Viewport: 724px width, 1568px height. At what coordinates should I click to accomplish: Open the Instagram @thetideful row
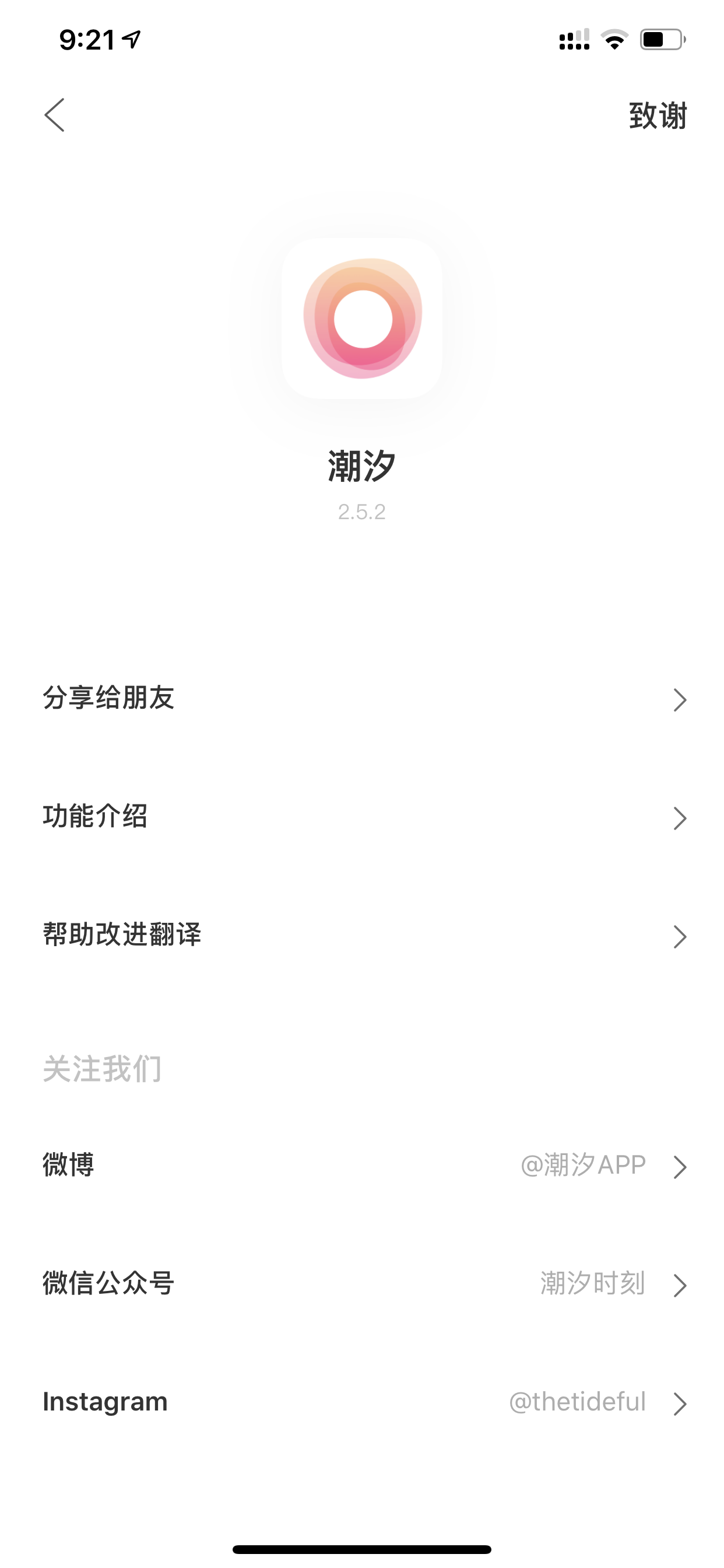[362, 1402]
